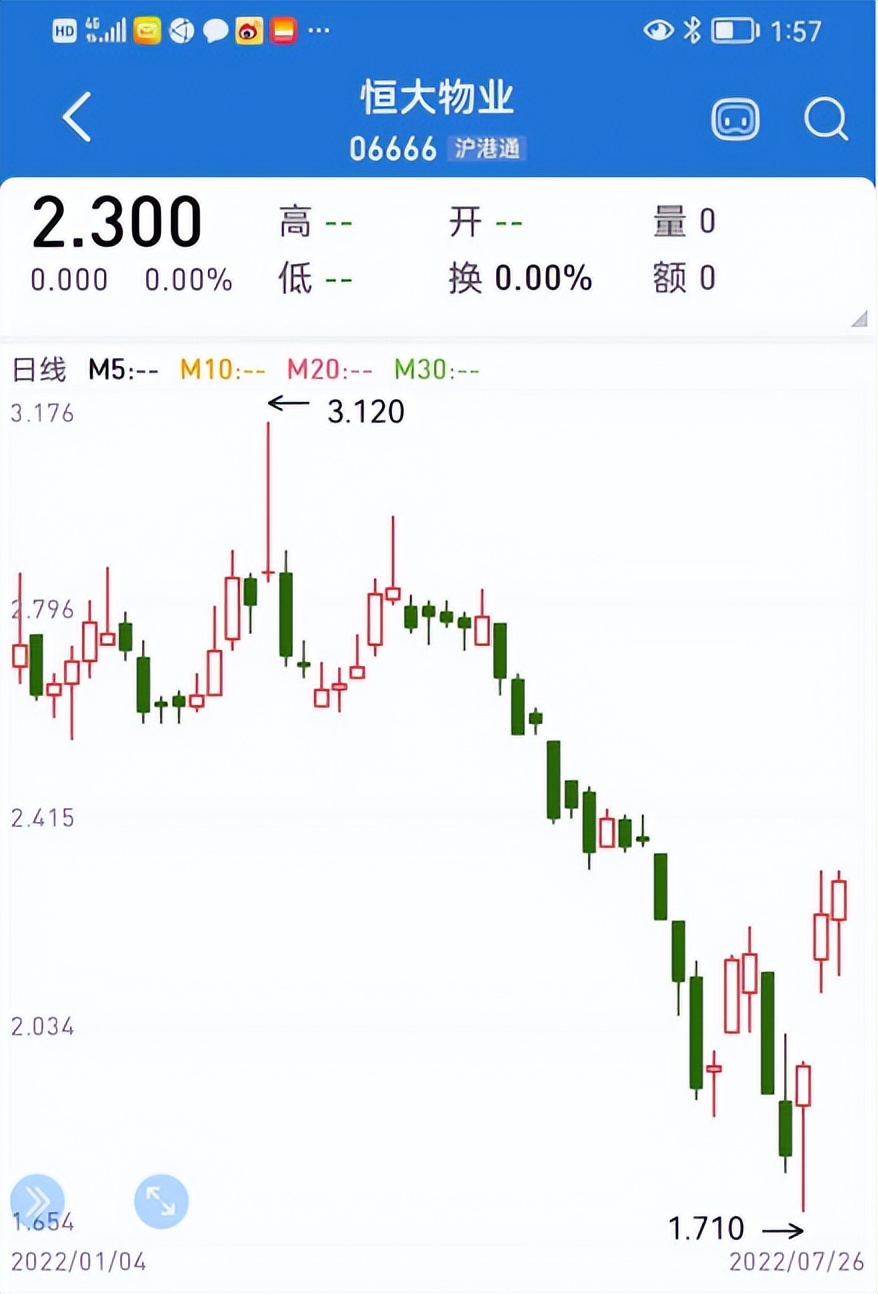
Task: Expand quote details using the corner triangle
Action: coord(858,319)
